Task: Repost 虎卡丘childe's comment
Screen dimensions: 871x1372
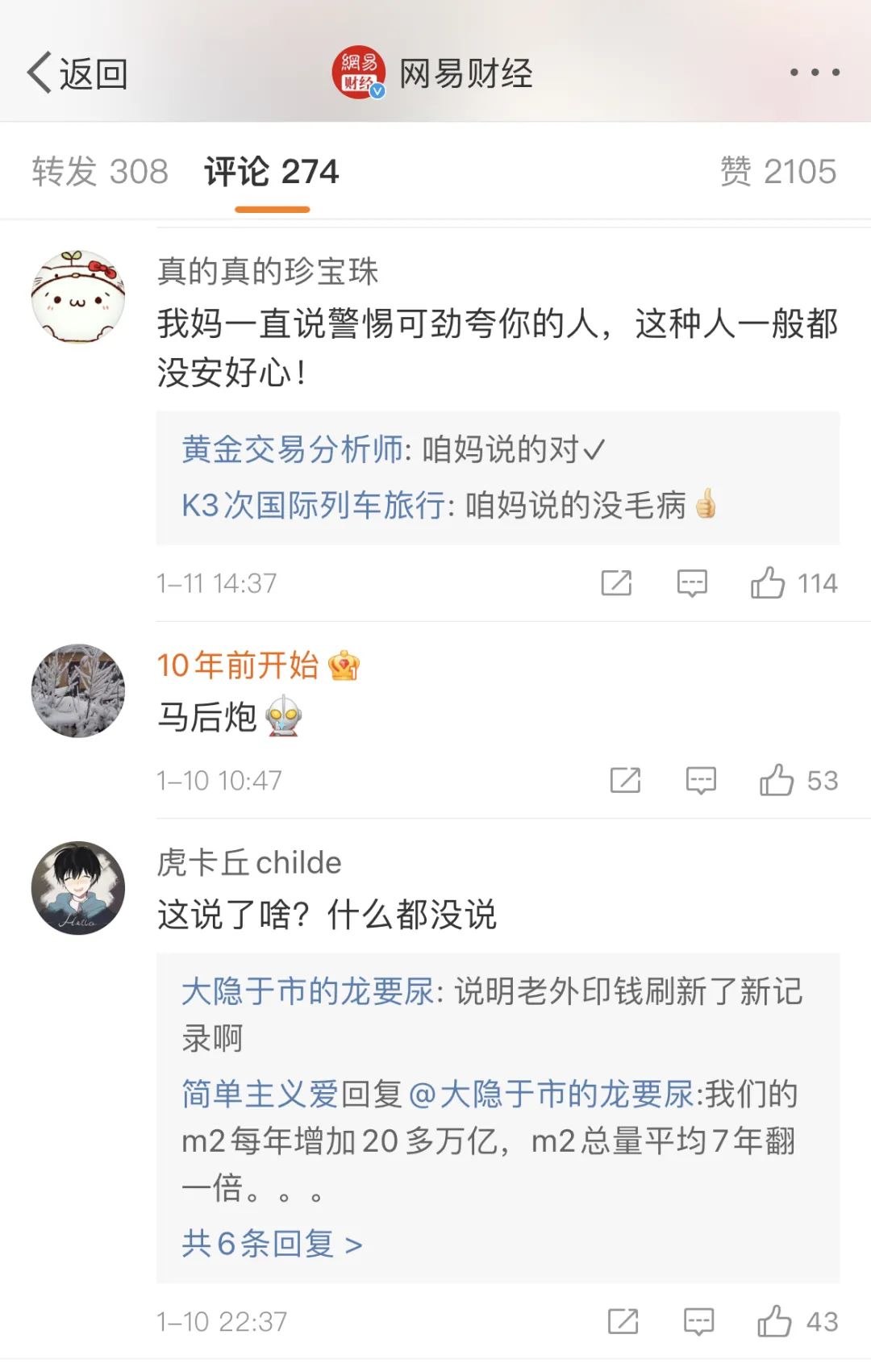Action: (623, 1321)
